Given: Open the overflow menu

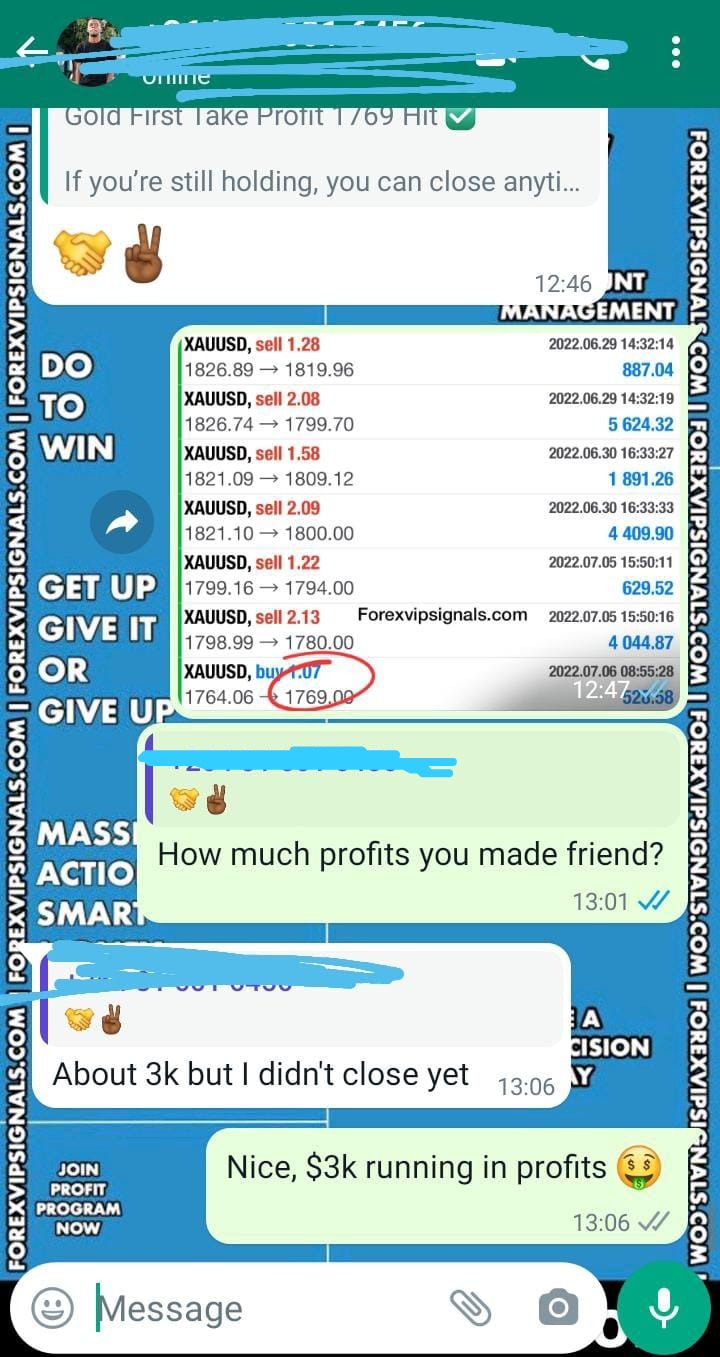Looking at the screenshot, I should (x=677, y=52).
